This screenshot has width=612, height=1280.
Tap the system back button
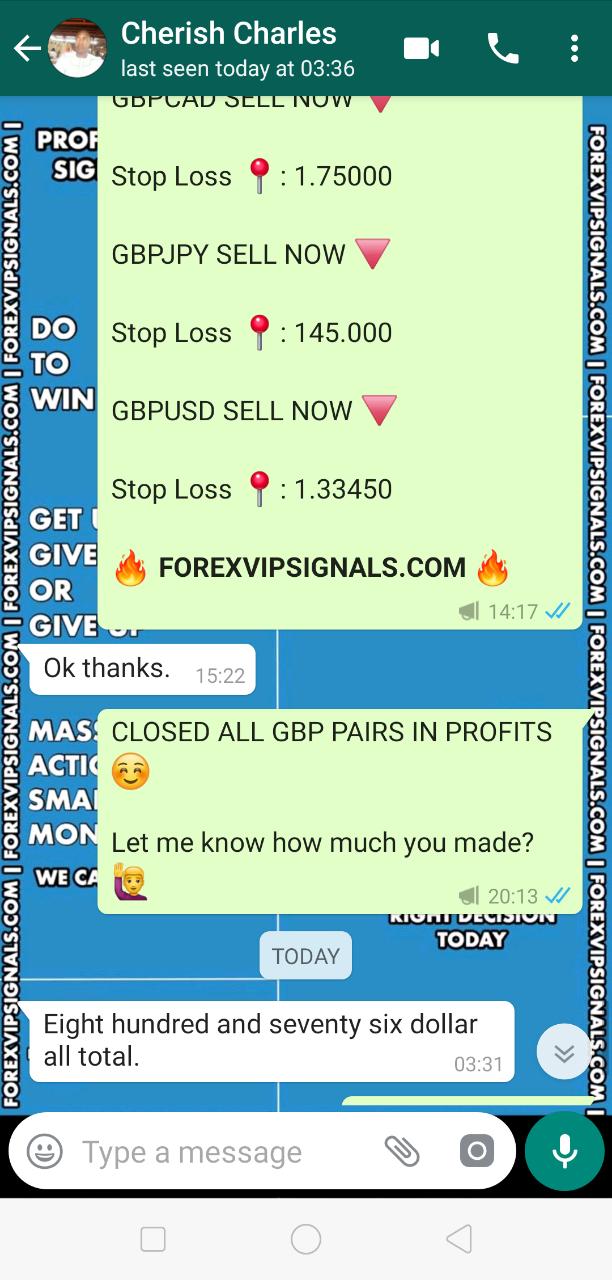click(458, 1240)
